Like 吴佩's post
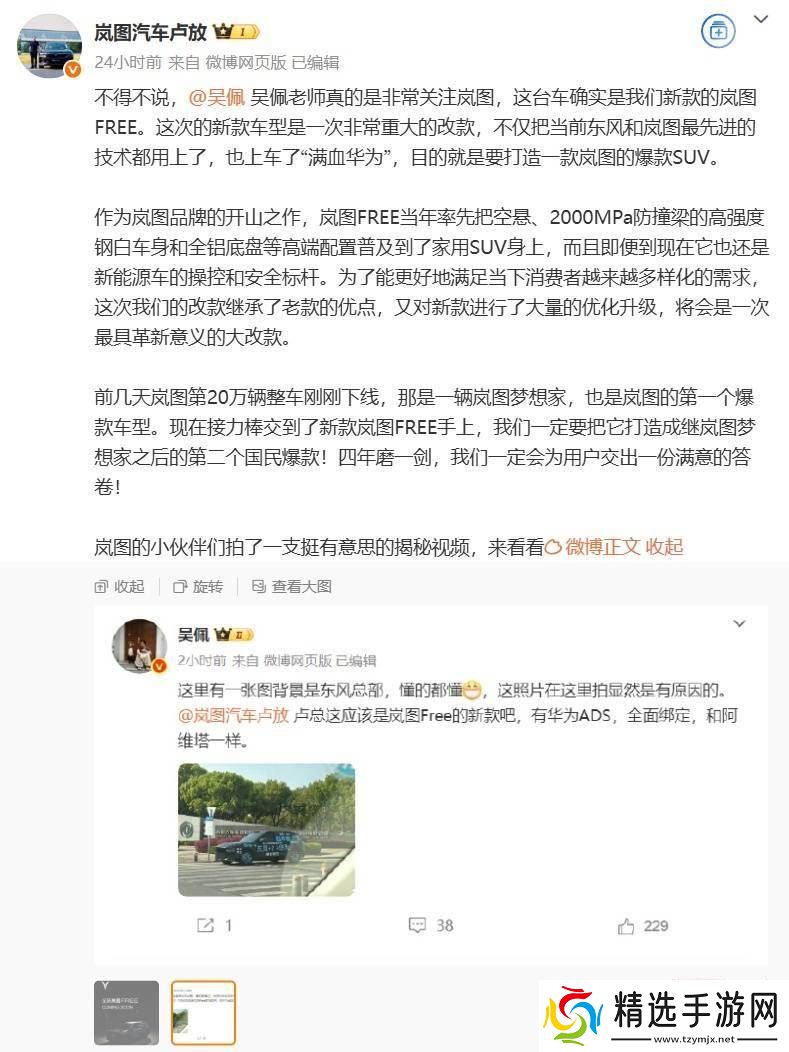This screenshot has width=789, height=1052. point(642,926)
